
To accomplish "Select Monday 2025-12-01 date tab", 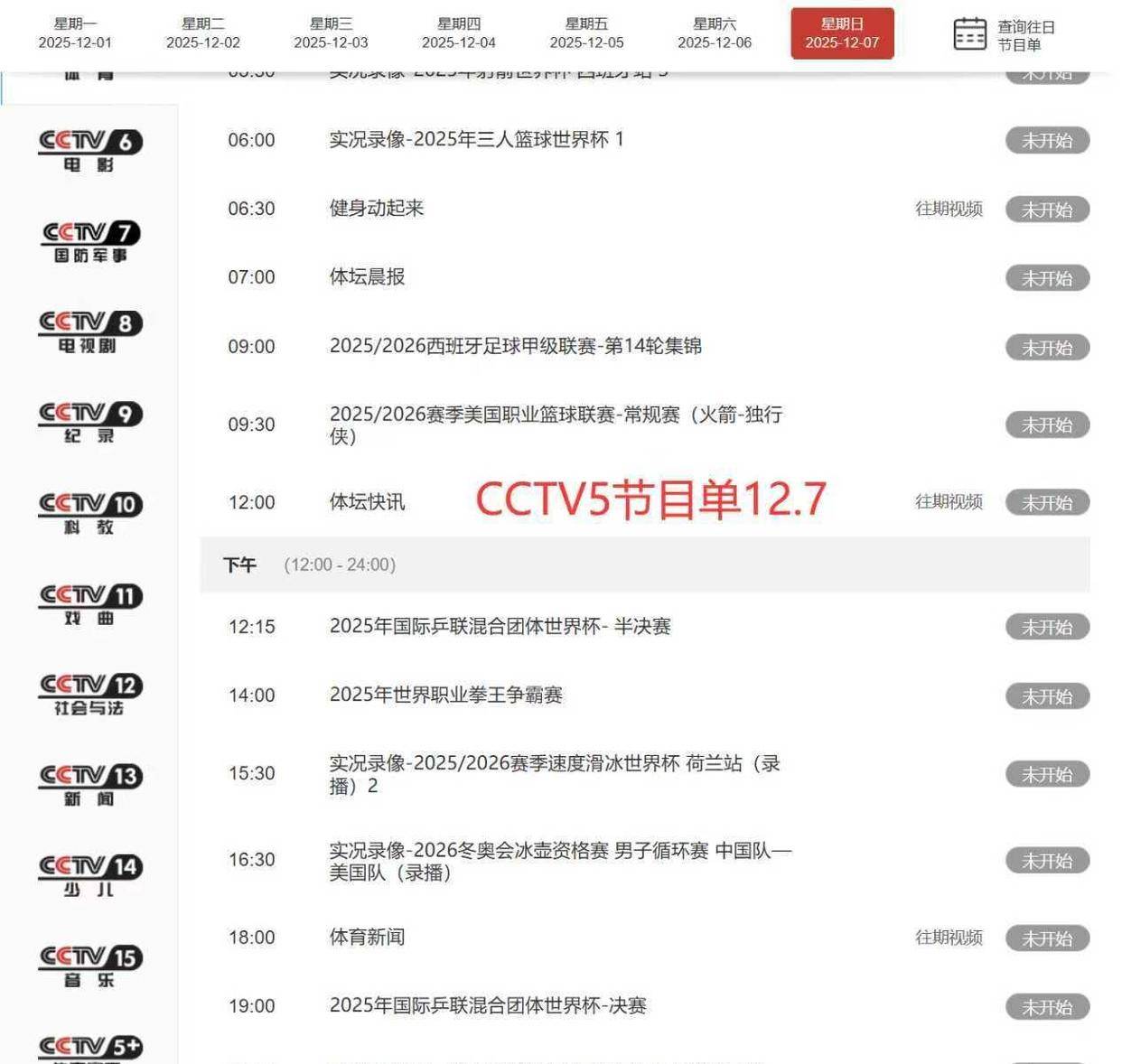I will [75, 33].
